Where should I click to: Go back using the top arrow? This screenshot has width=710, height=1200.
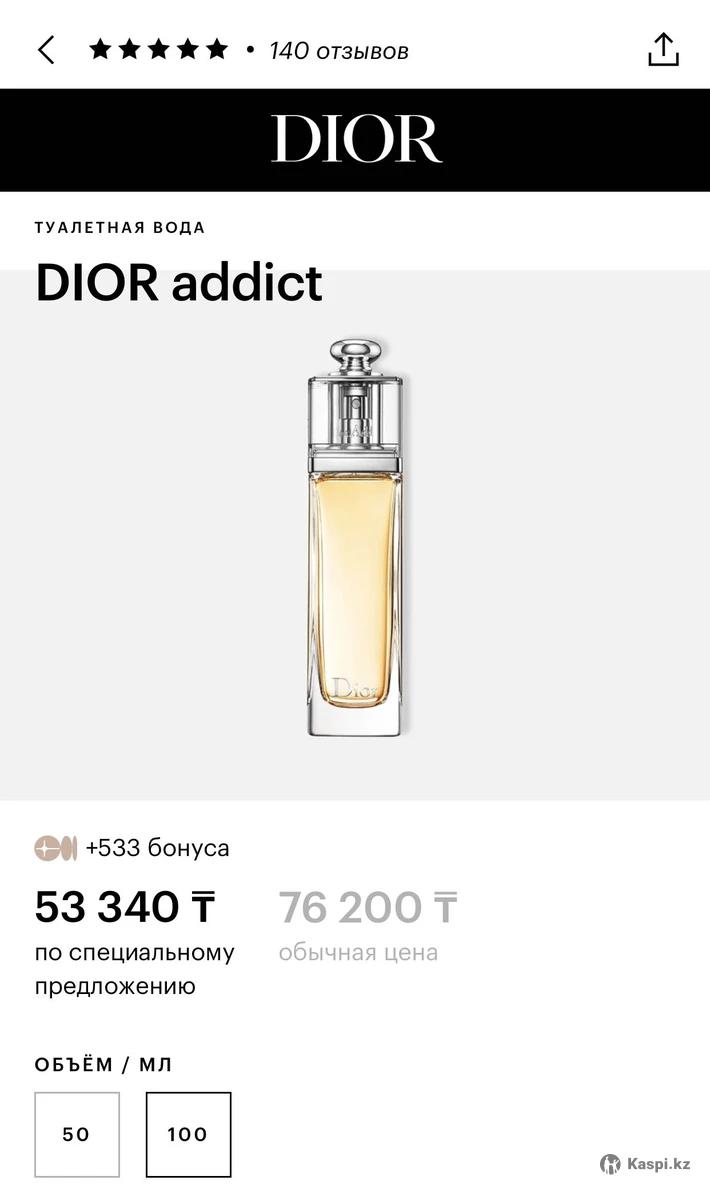pos(46,50)
